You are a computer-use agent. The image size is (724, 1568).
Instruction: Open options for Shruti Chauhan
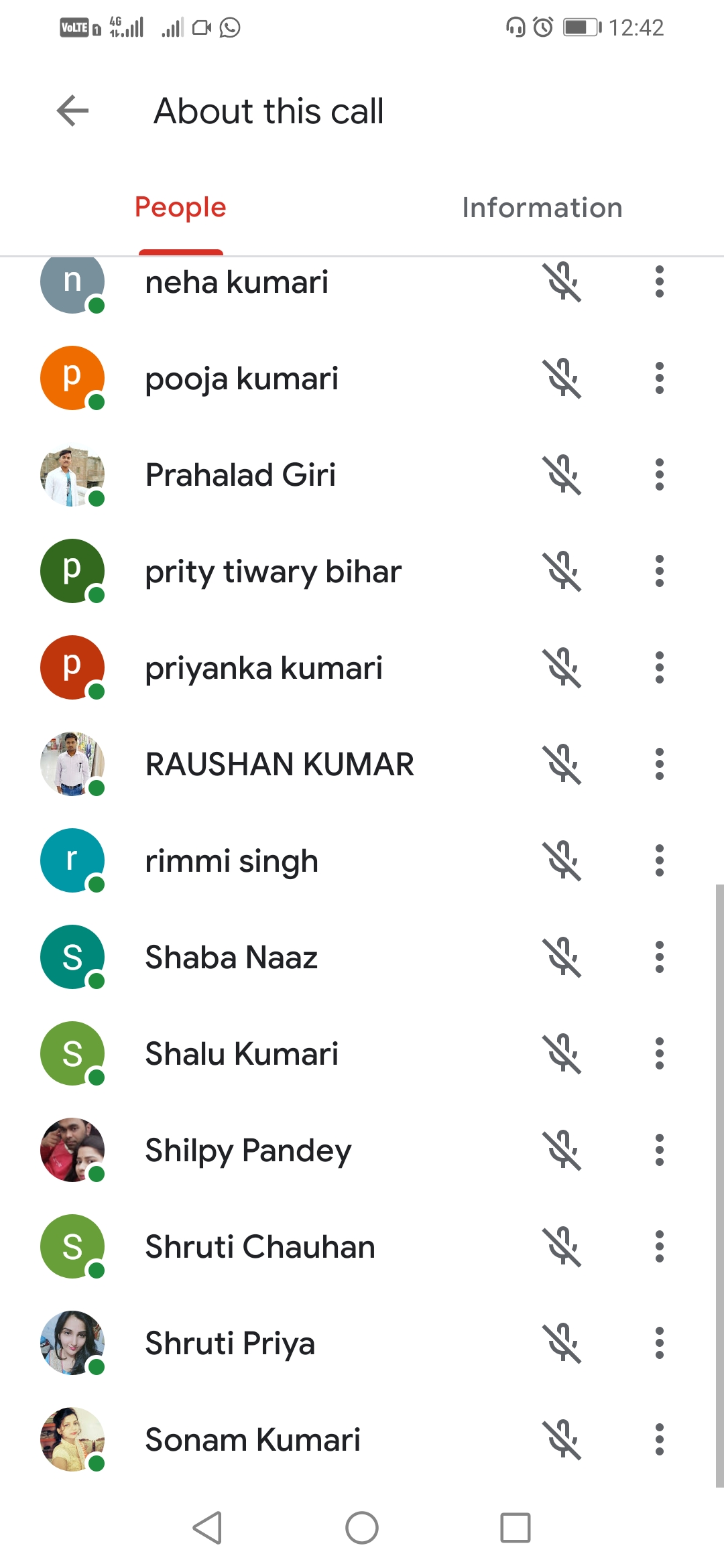click(x=659, y=1247)
